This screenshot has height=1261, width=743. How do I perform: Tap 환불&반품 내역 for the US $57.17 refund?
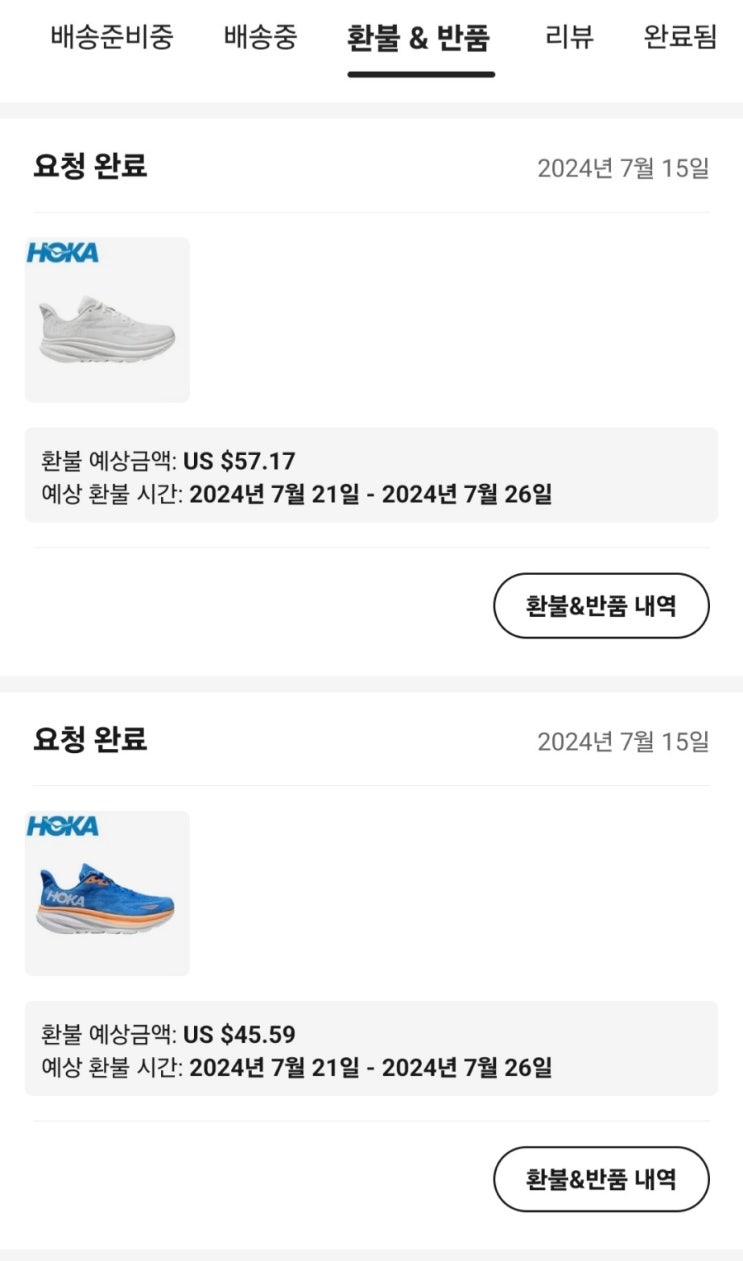pos(601,606)
